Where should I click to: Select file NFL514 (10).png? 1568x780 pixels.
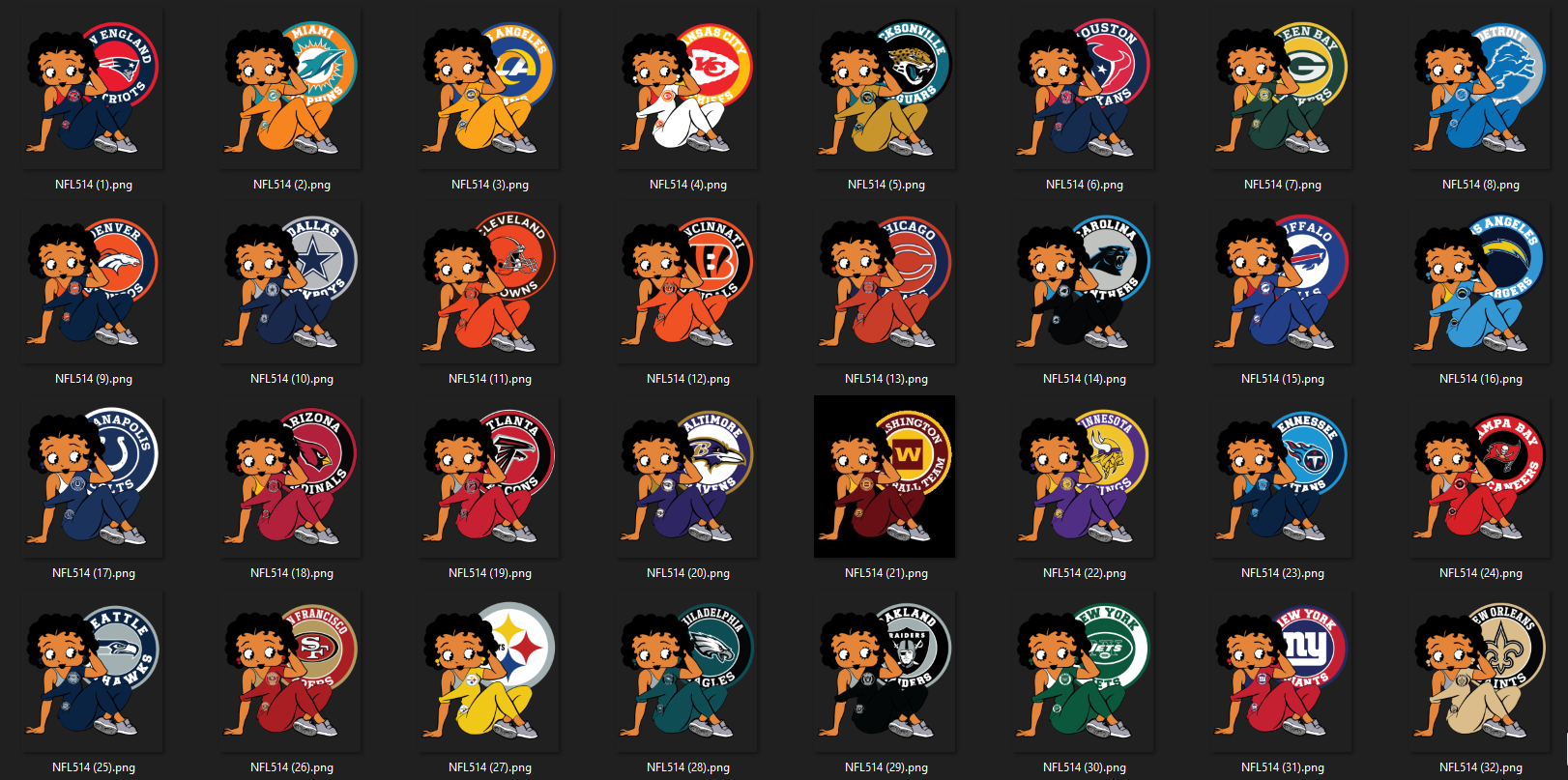pyautogui.click(x=292, y=282)
